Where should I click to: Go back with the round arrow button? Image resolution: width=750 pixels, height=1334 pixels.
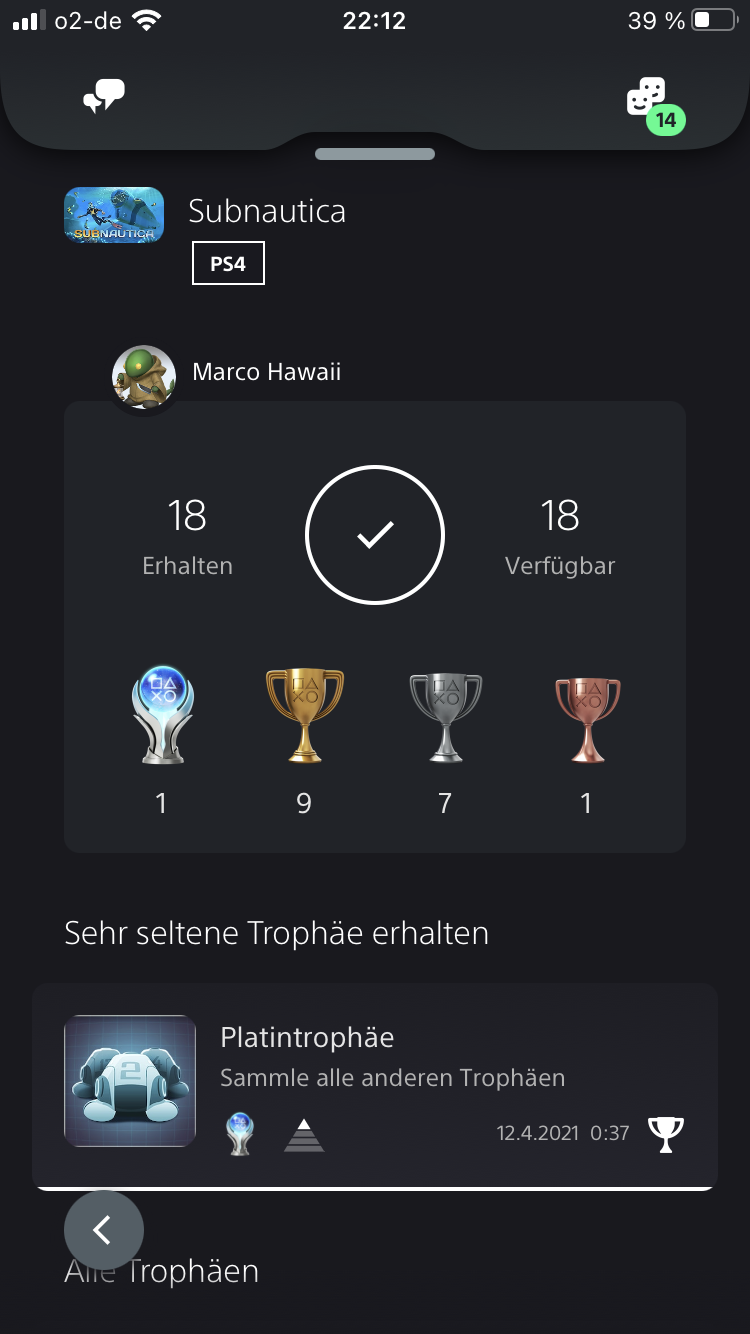point(104,1230)
